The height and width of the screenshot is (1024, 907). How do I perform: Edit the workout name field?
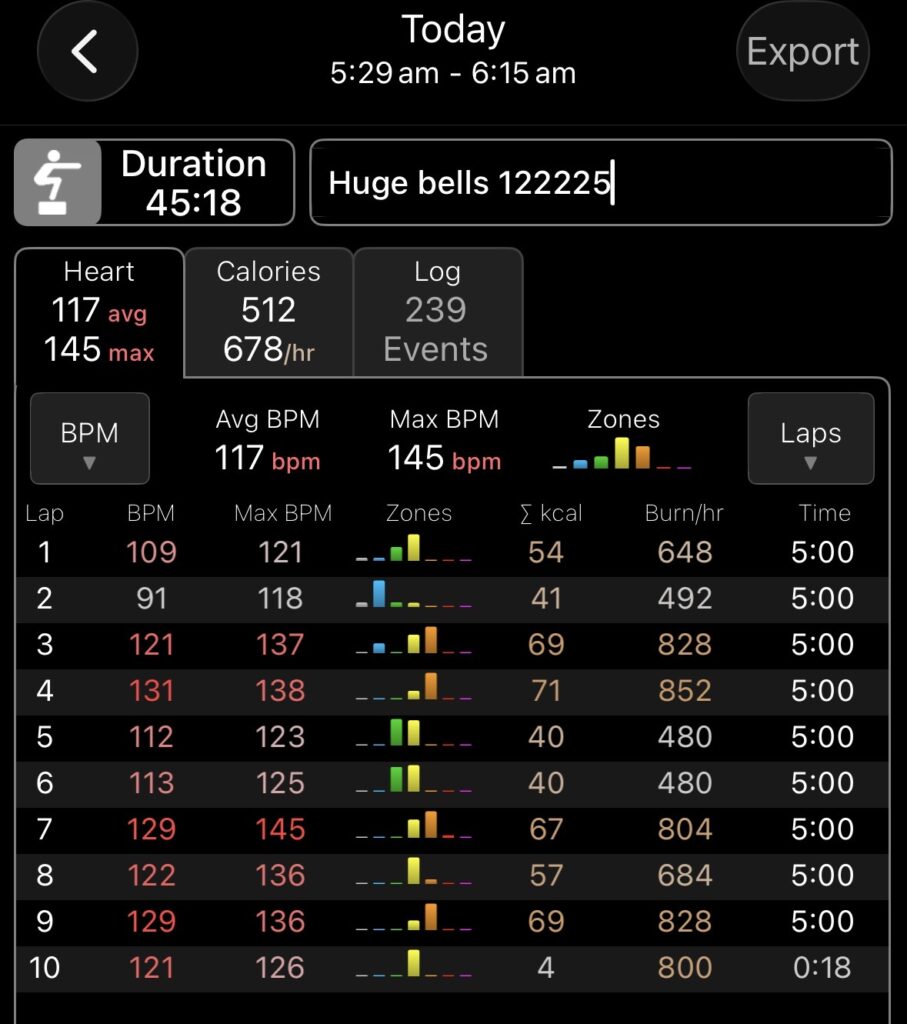point(600,182)
